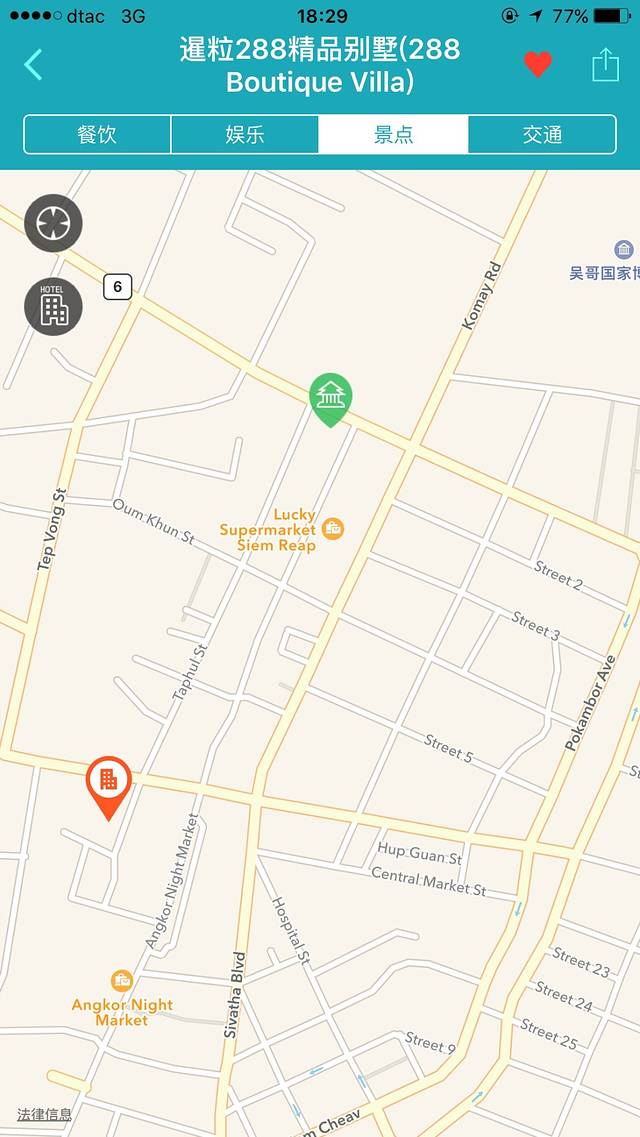The image size is (640, 1137).
Task: Go back using the top-left arrow
Action: [34, 65]
